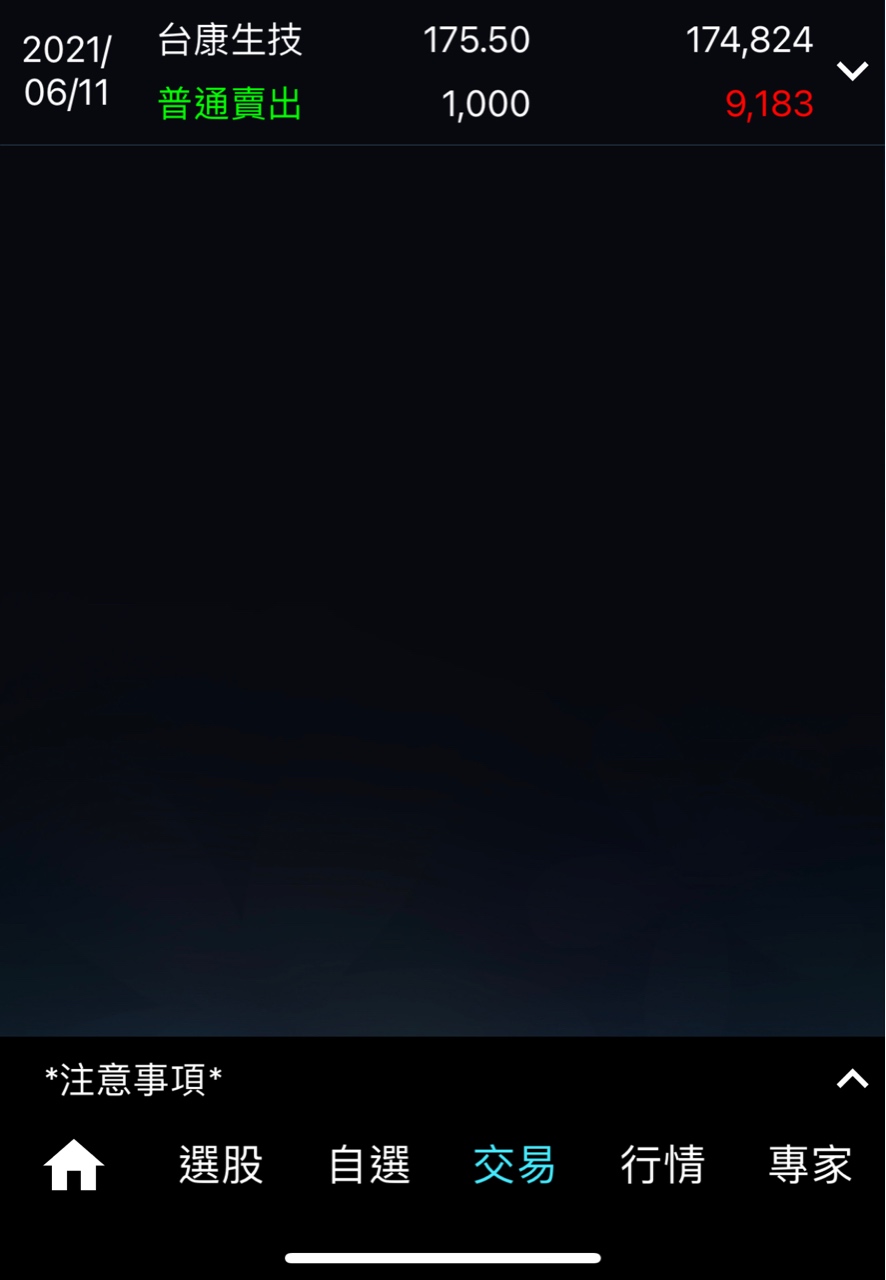Open the 自選 watchlist tab

[369, 1166]
